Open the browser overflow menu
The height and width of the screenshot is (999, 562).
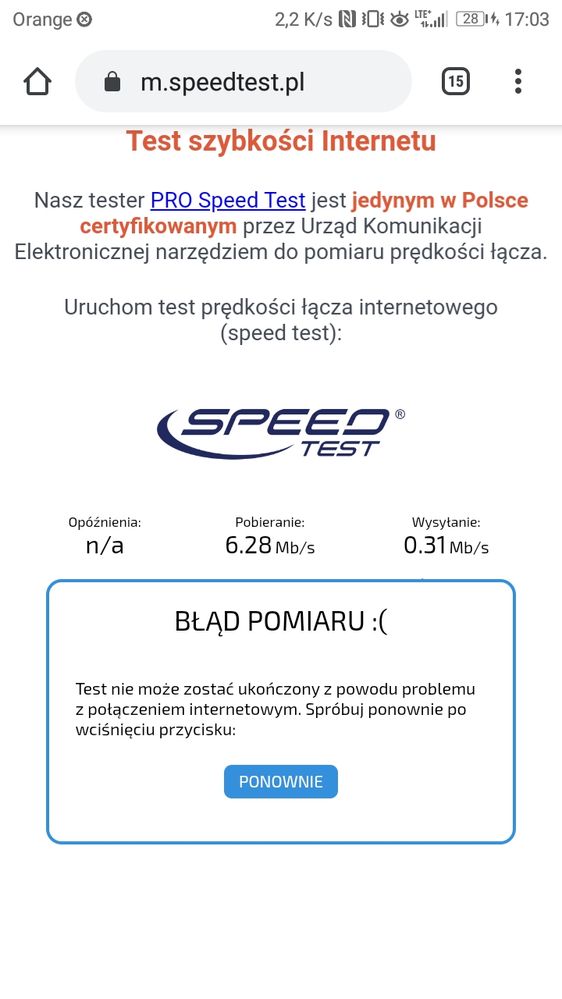[518, 82]
